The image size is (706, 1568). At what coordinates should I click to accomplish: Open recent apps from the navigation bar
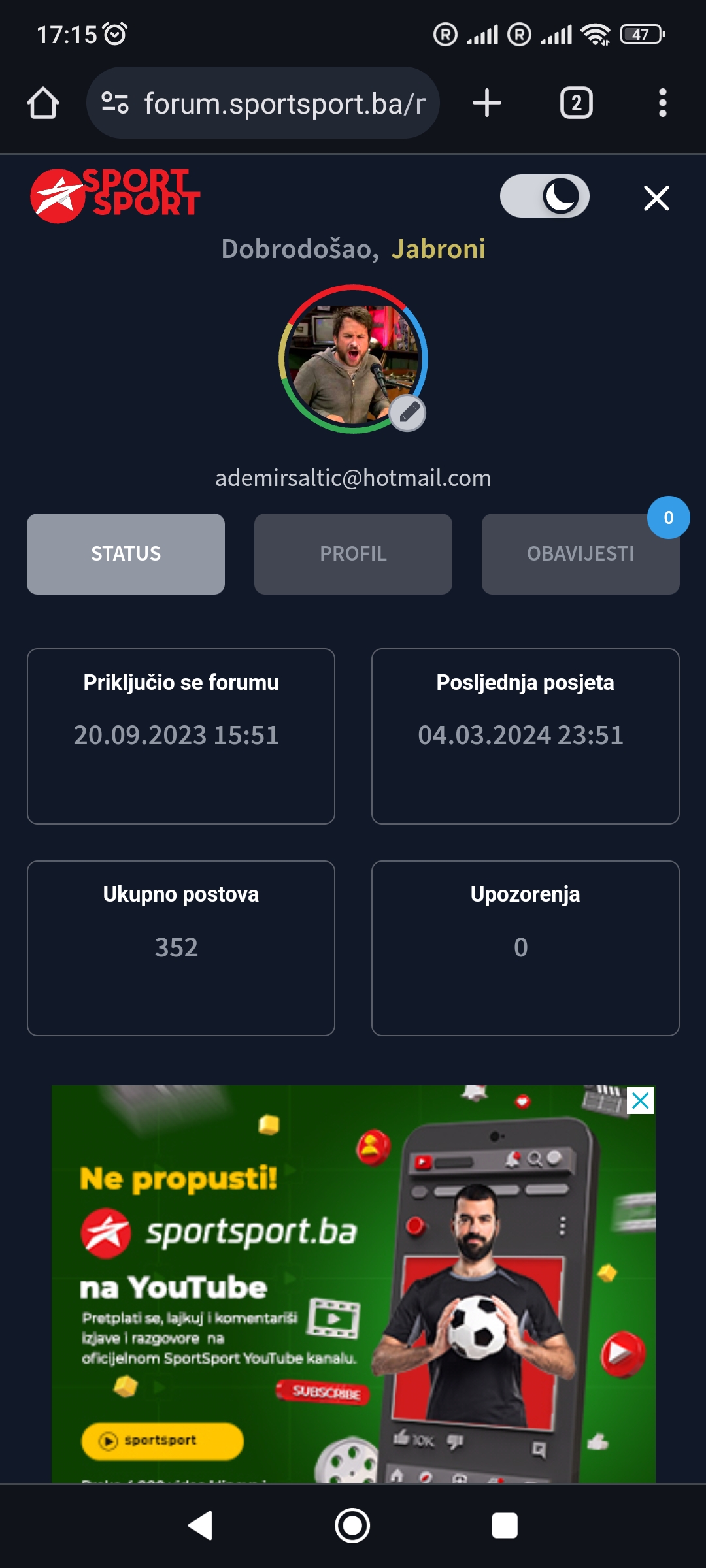pyautogui.click(x=505, y=1526)
